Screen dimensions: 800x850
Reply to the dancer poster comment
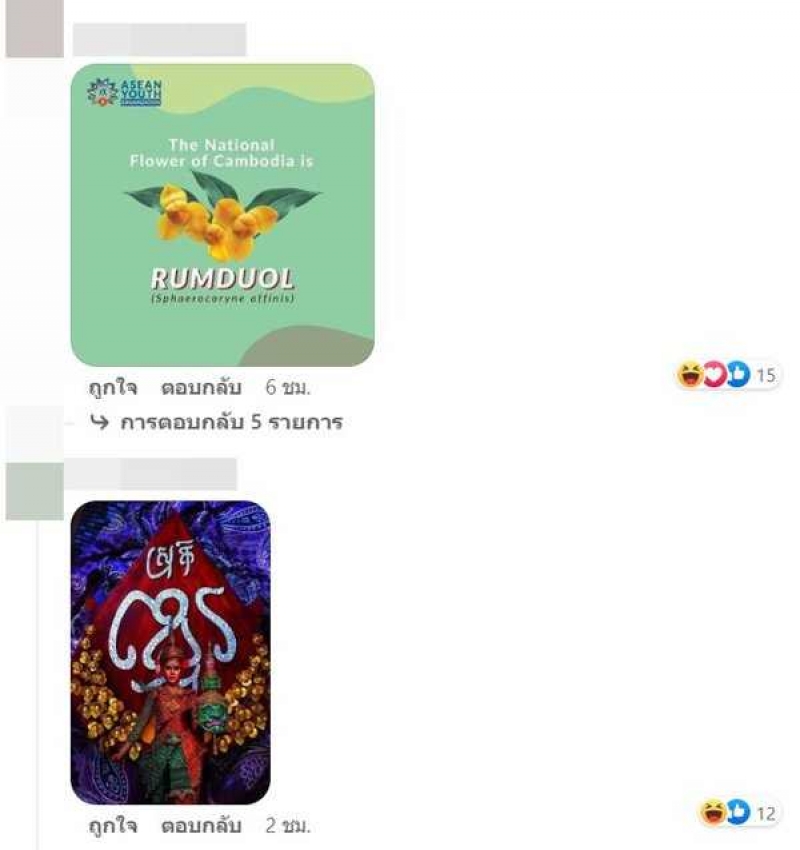[x=201, y=827]
